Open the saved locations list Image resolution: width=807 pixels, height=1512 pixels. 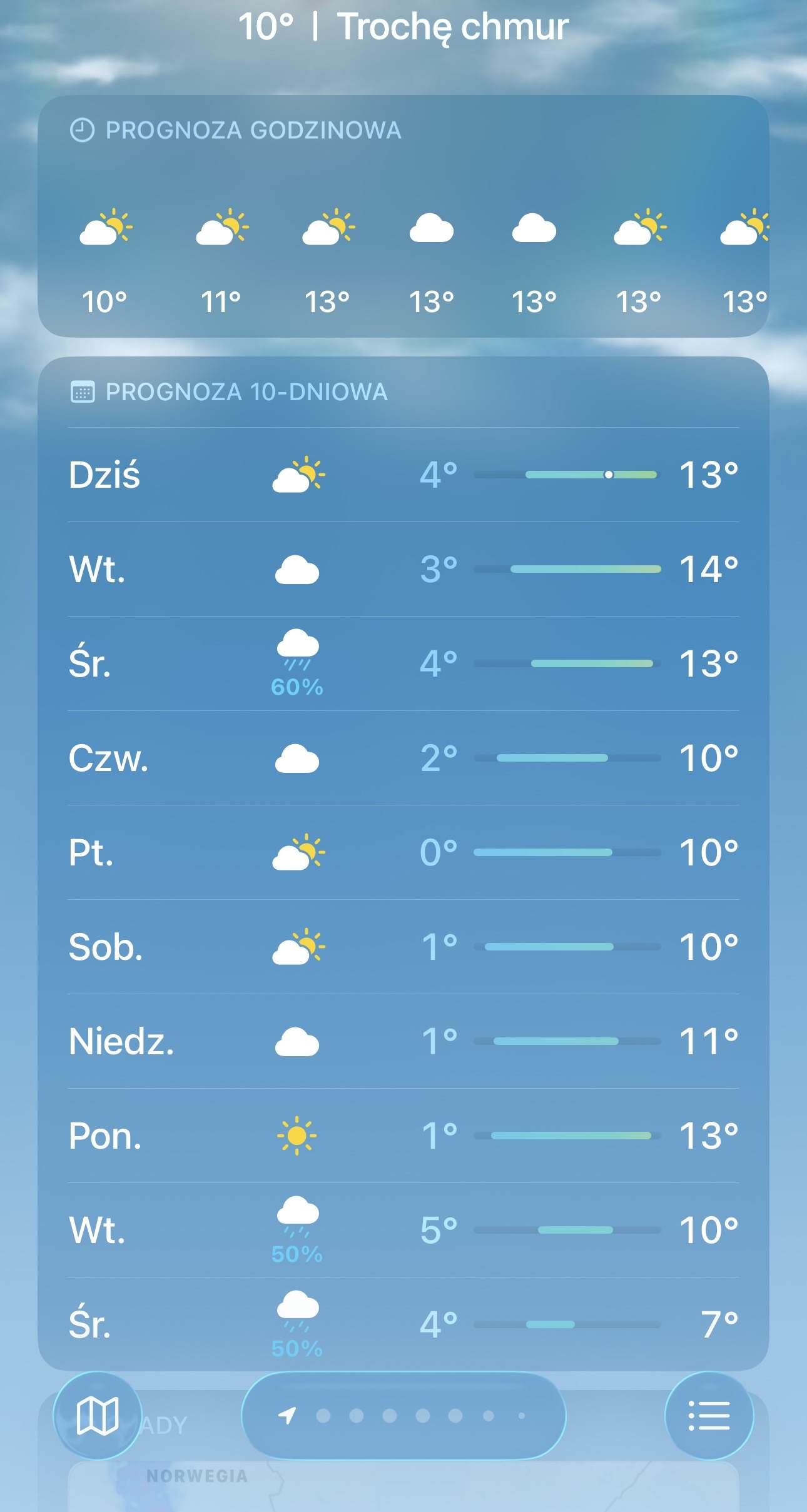[709, 1416]
